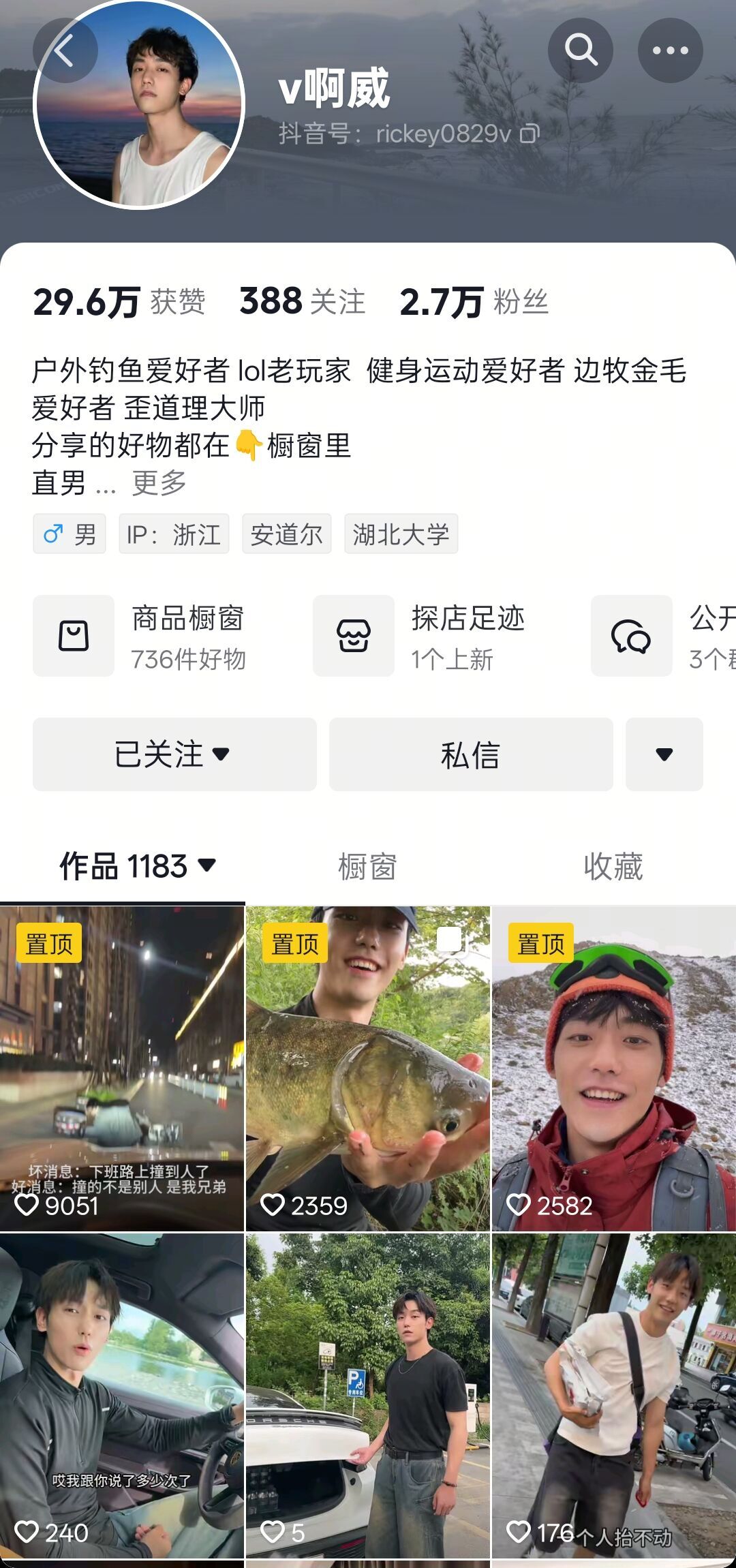
Task: Play the pinned snow video with 2582 likes
Action: click(x=613, y=1068)
